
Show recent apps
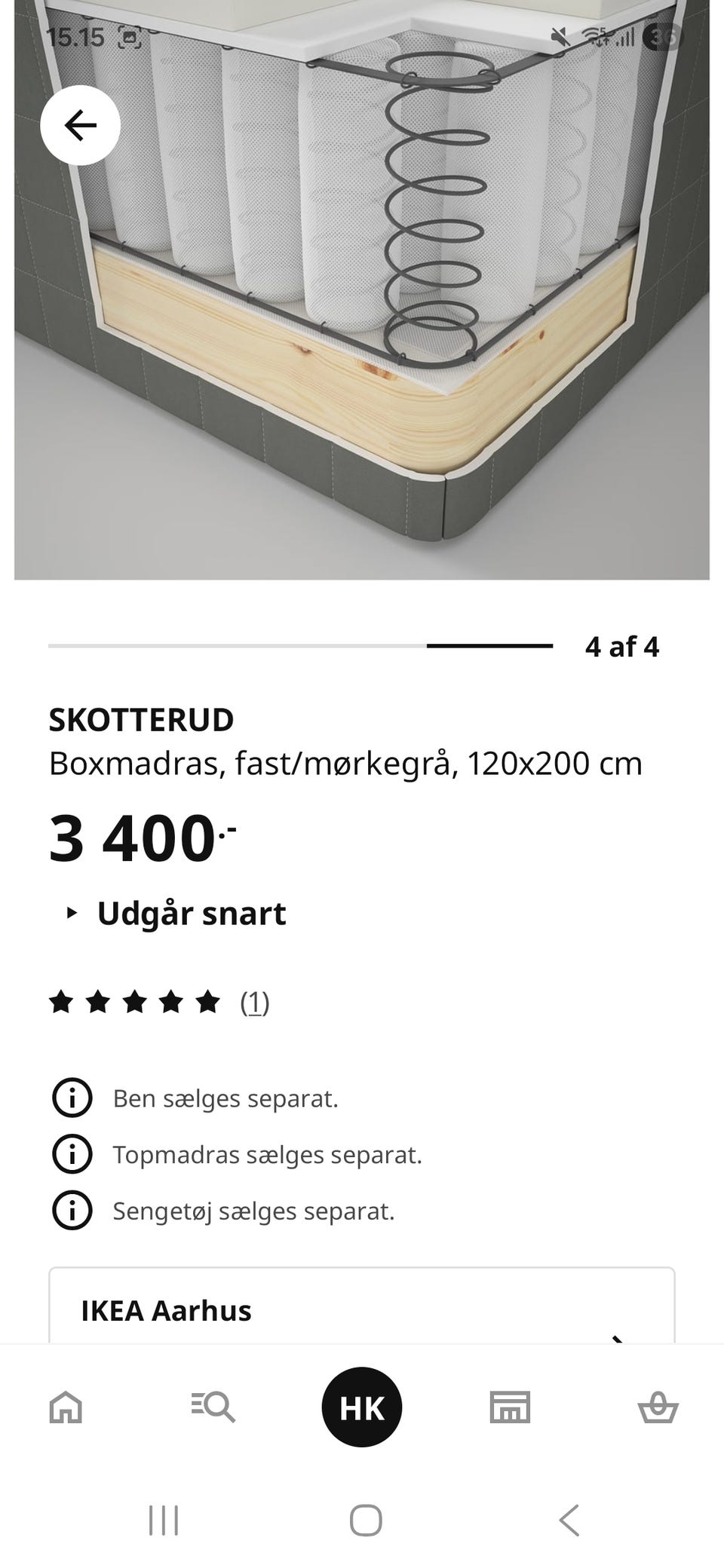(164, 1520)
